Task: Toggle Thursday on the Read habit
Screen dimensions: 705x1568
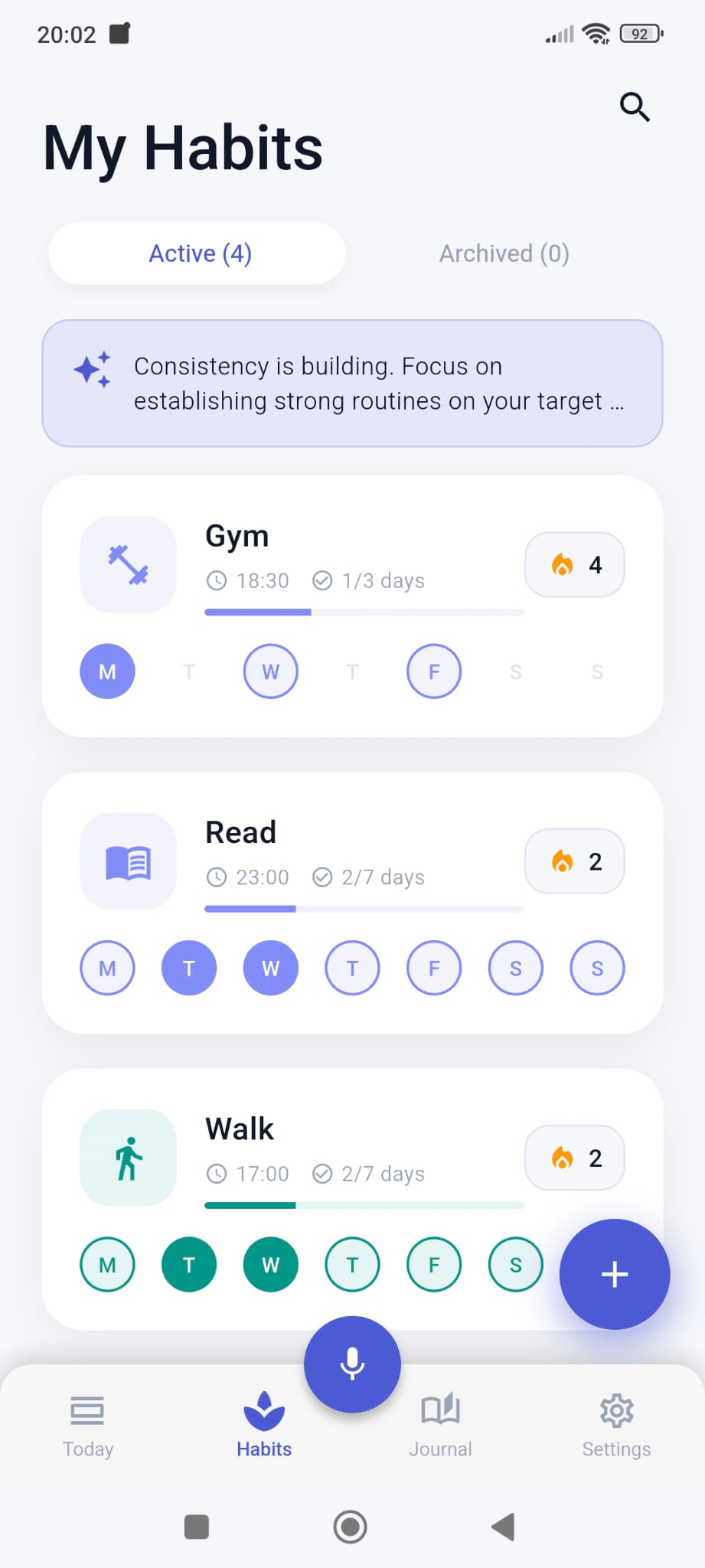Action: click(352, 967)
